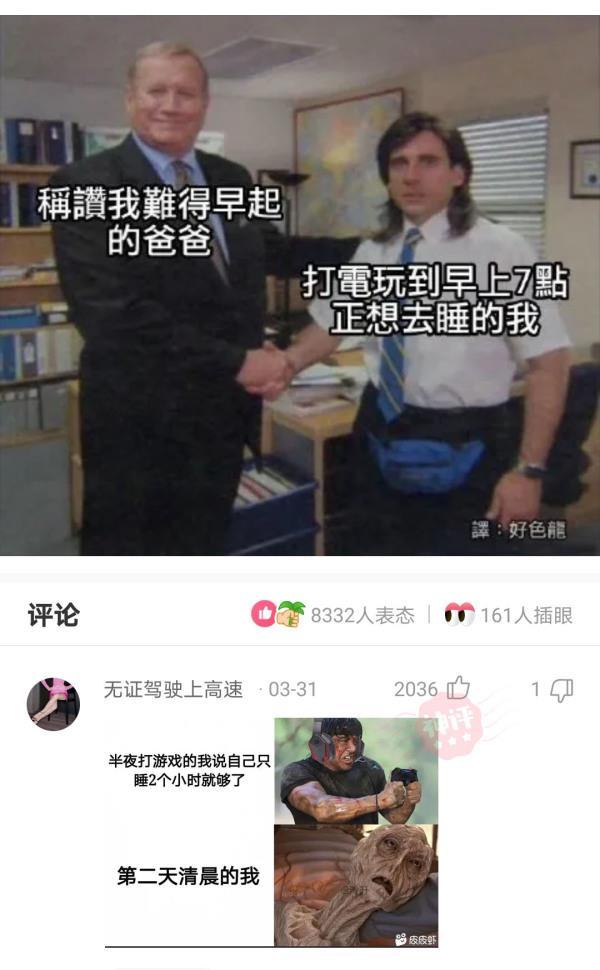
Task: Open profile name 无证驾驶上高速
Action: point(173,689)
